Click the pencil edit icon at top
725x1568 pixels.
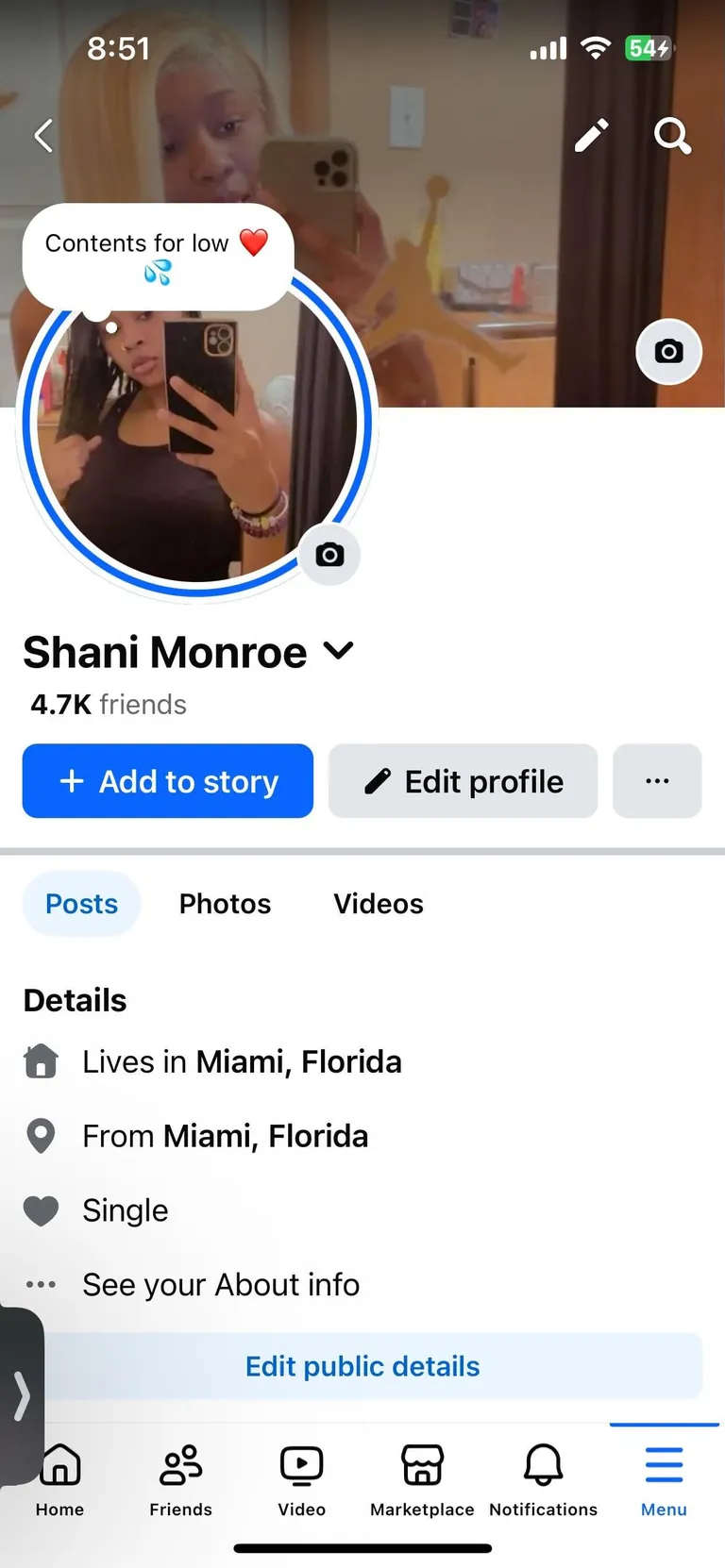[590, 136]
